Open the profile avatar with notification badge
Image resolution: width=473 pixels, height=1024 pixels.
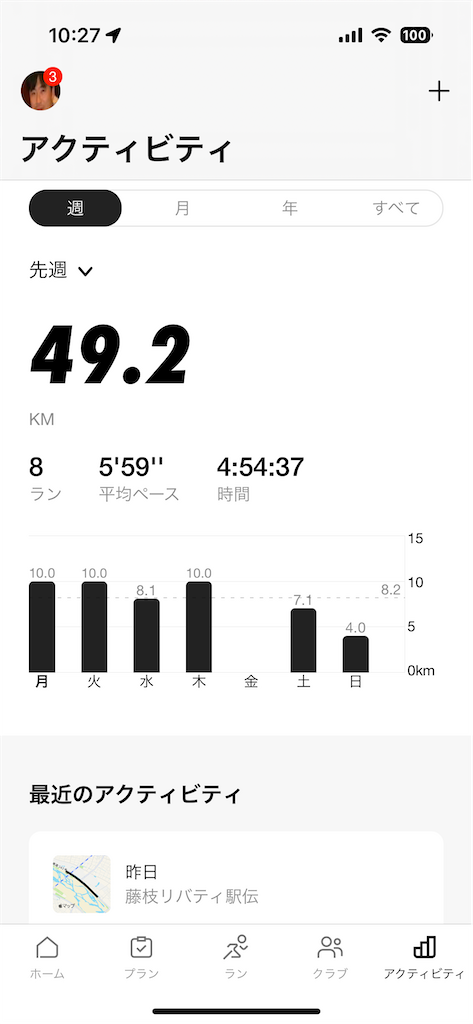point(41,89)
